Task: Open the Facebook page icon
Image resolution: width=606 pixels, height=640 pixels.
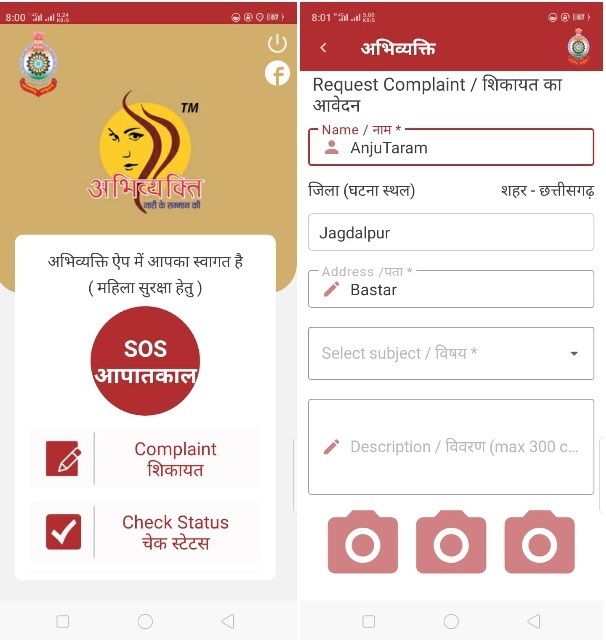Action: click(x=277, y=73)
